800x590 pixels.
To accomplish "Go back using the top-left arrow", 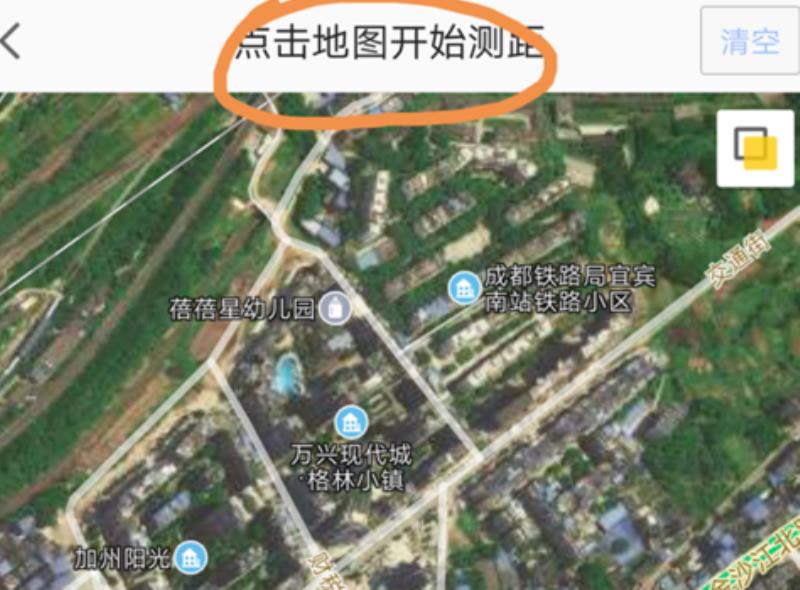I will [12, 42].
